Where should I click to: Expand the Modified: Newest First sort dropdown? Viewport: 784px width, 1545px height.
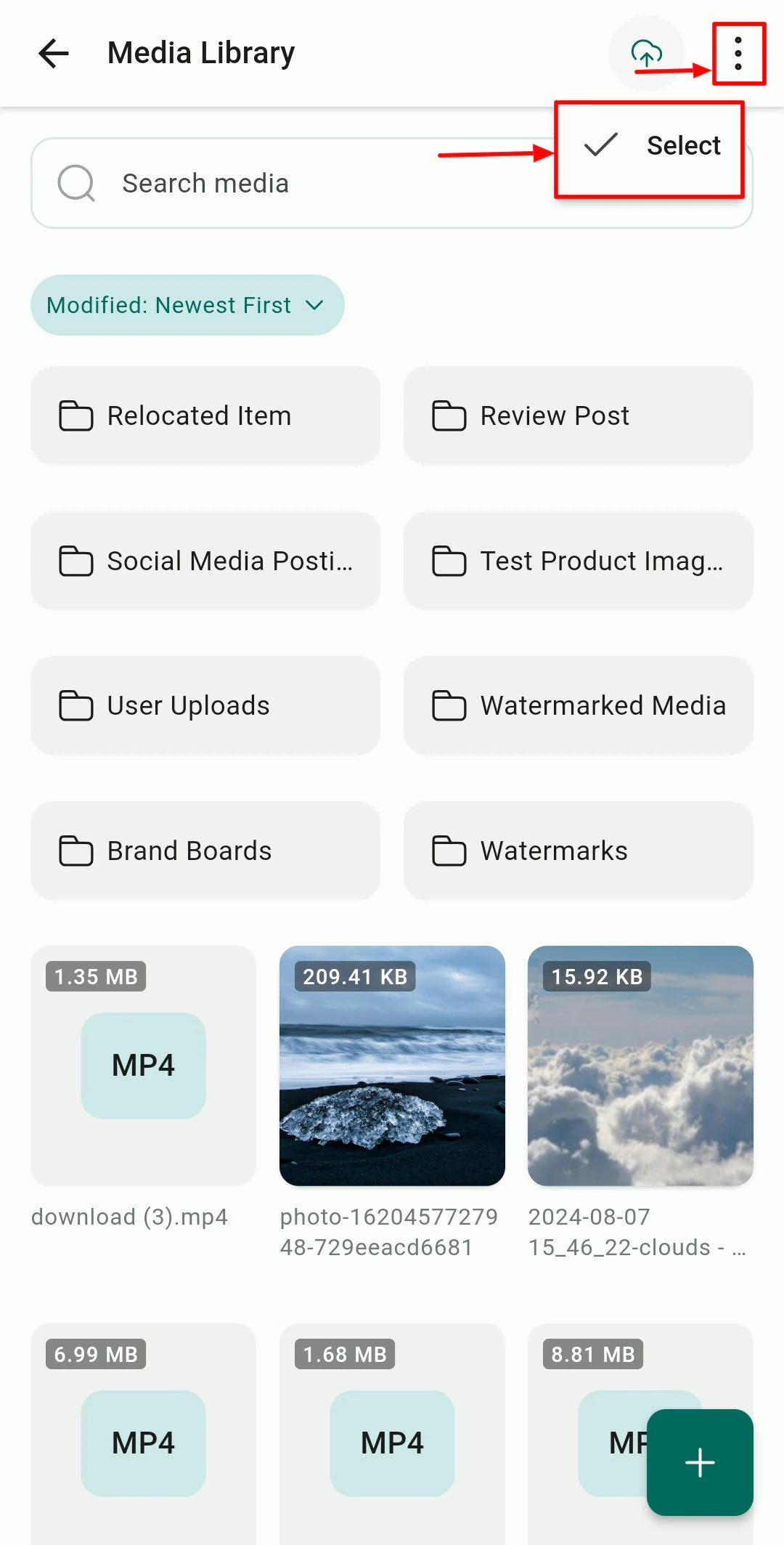point(187,305)
